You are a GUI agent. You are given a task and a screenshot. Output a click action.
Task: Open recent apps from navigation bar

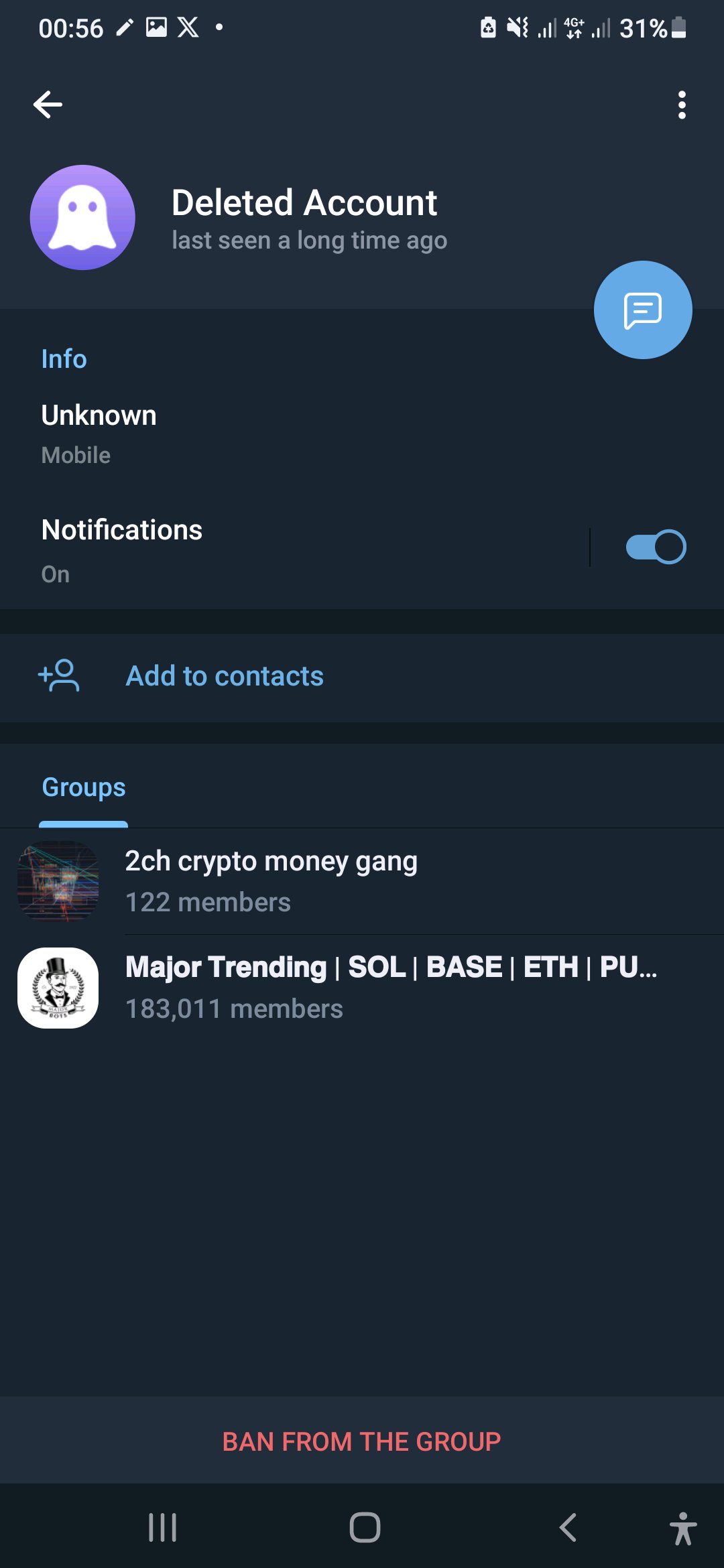[162, 1528]
